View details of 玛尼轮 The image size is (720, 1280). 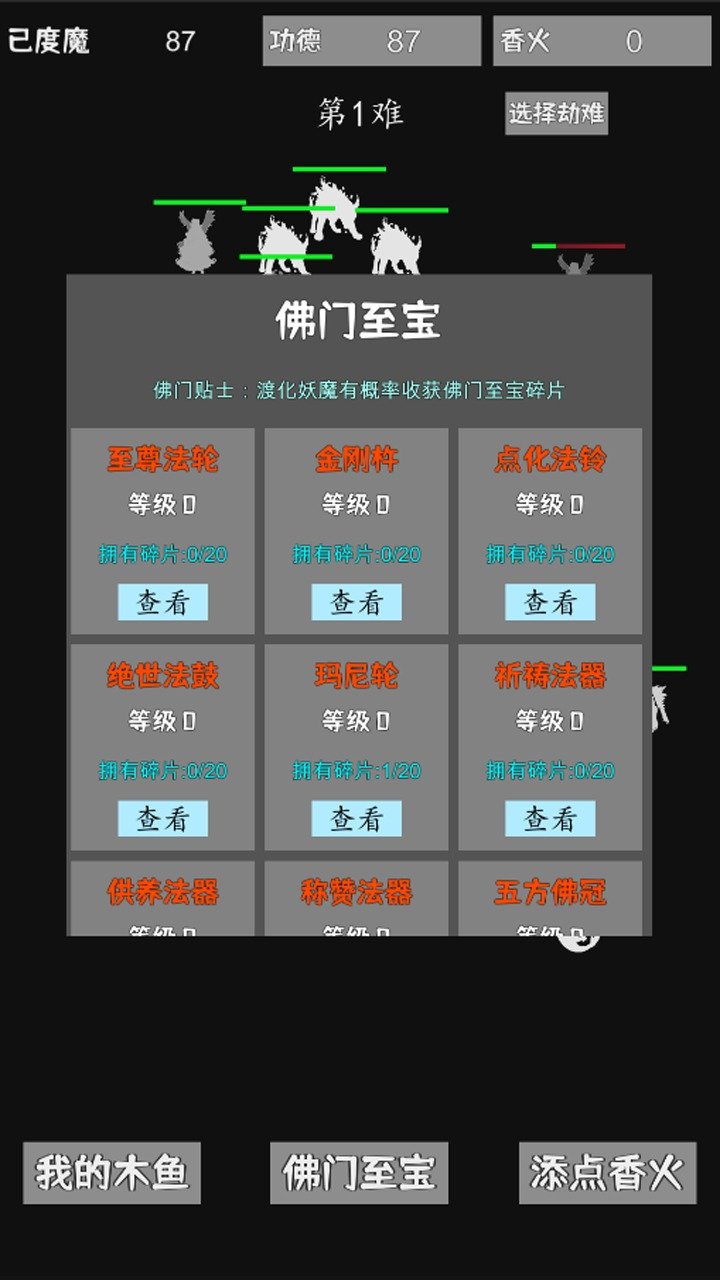[356, 818]
